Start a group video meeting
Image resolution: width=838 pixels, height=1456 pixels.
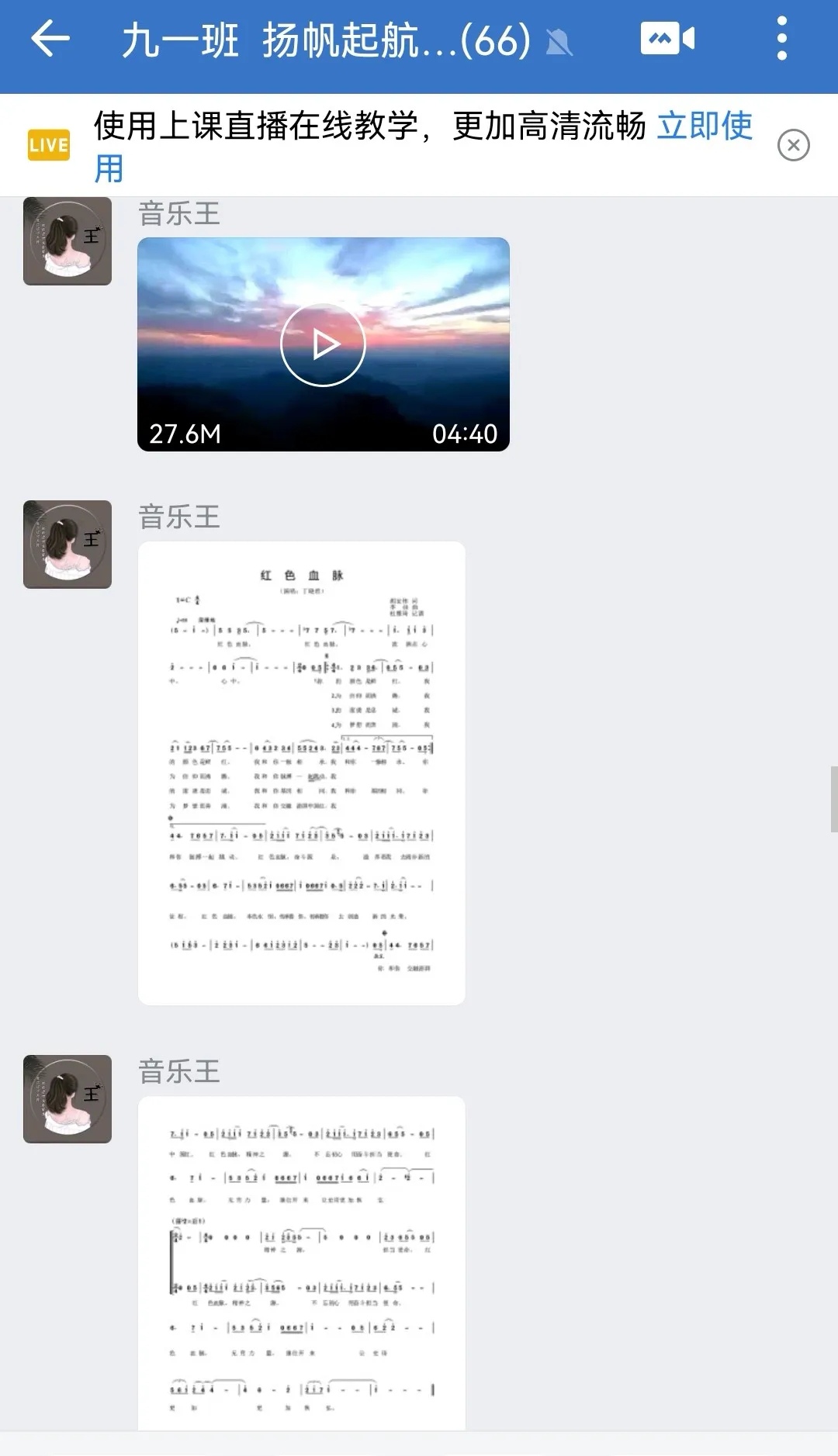pyautogui.click(x=667, y=39)
